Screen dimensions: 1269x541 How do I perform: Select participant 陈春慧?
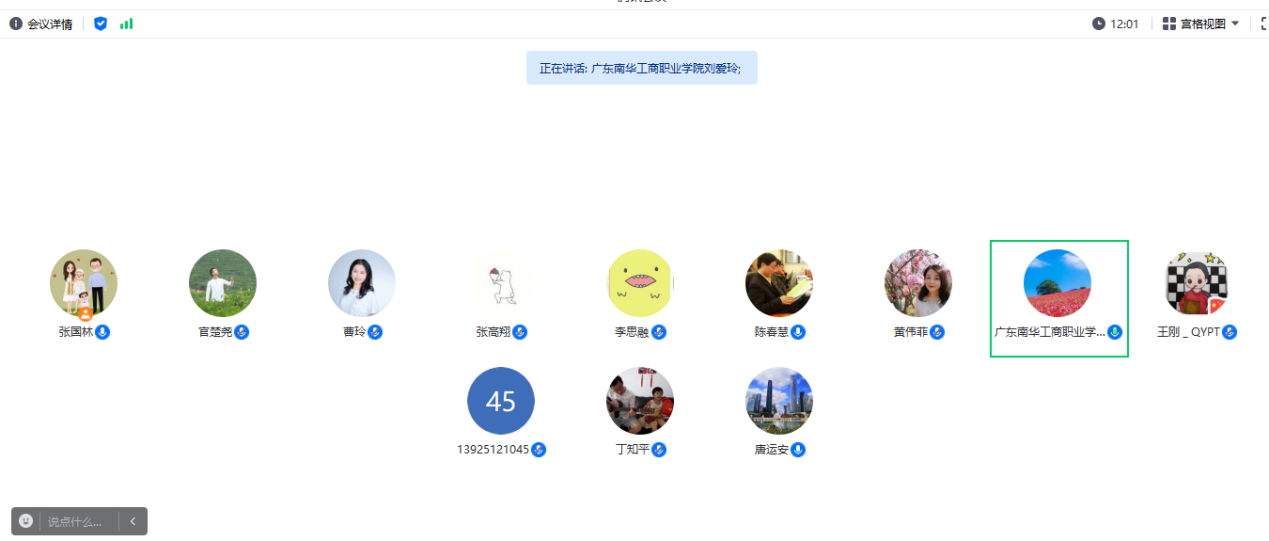pos(779,284)
